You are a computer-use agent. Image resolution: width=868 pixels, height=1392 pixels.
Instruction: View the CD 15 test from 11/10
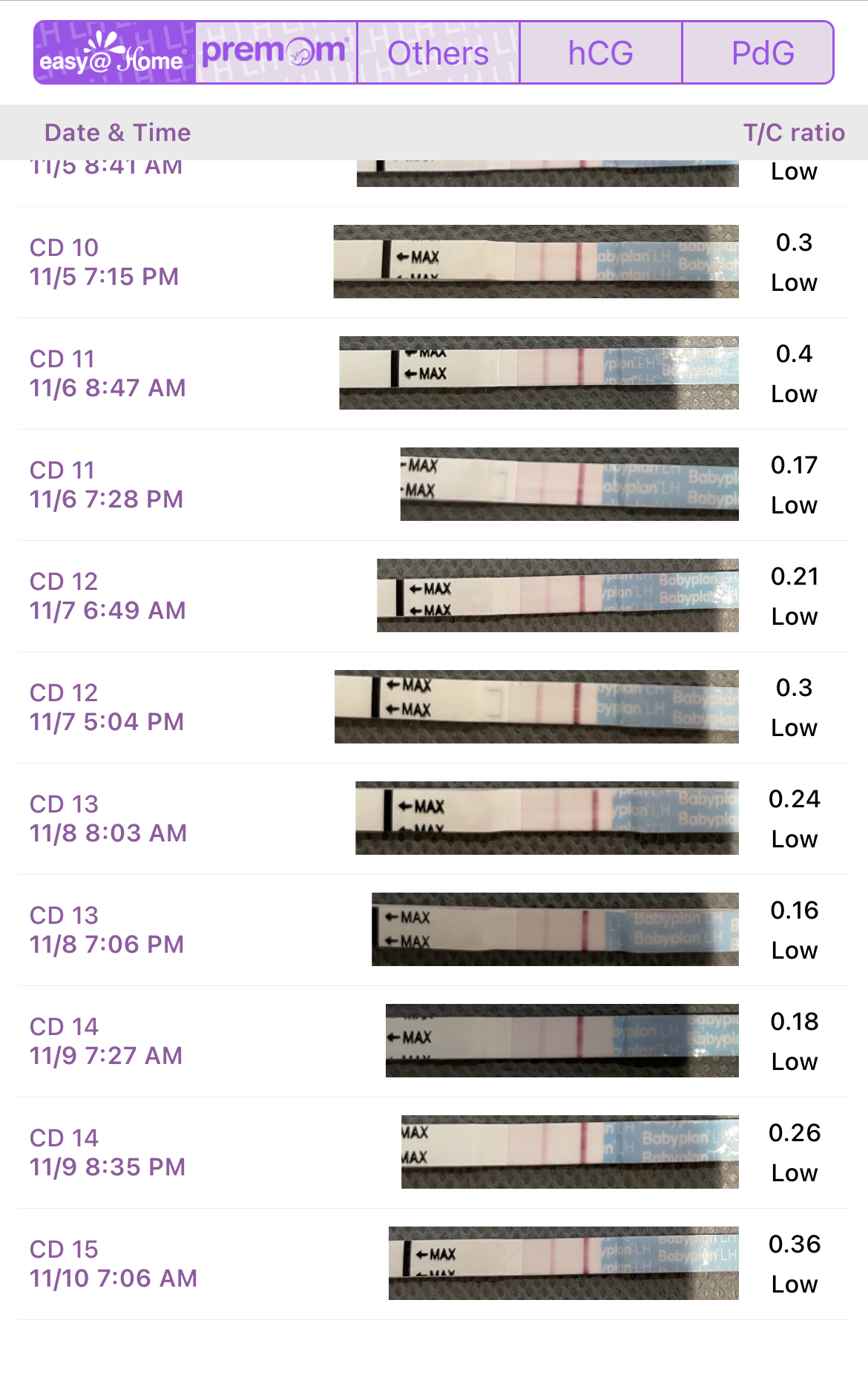click(x=433, y=1264)
